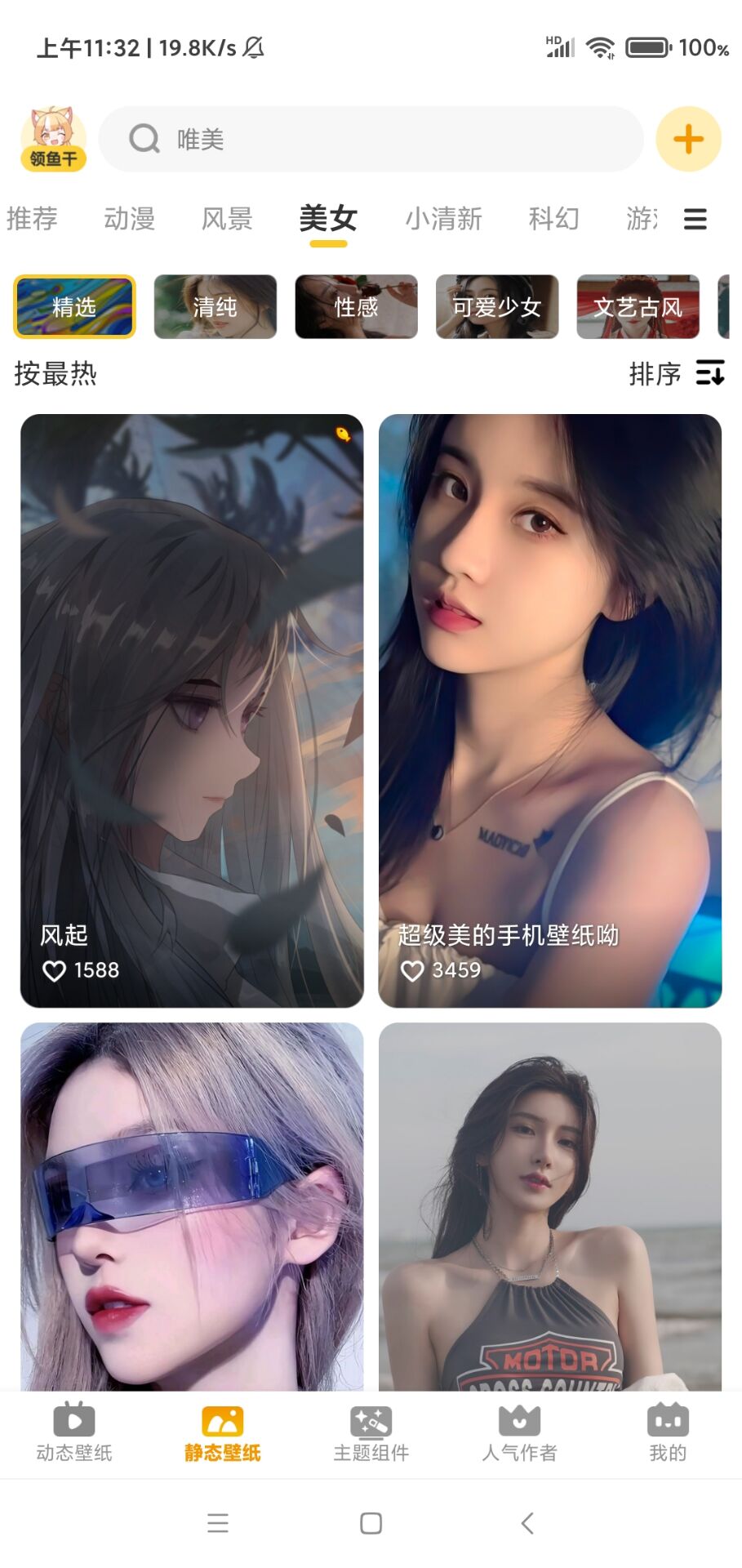The height and width of the screenshot is (1568, 742).
Task: Go to the 小清新 tab
Action: (443, 219)
